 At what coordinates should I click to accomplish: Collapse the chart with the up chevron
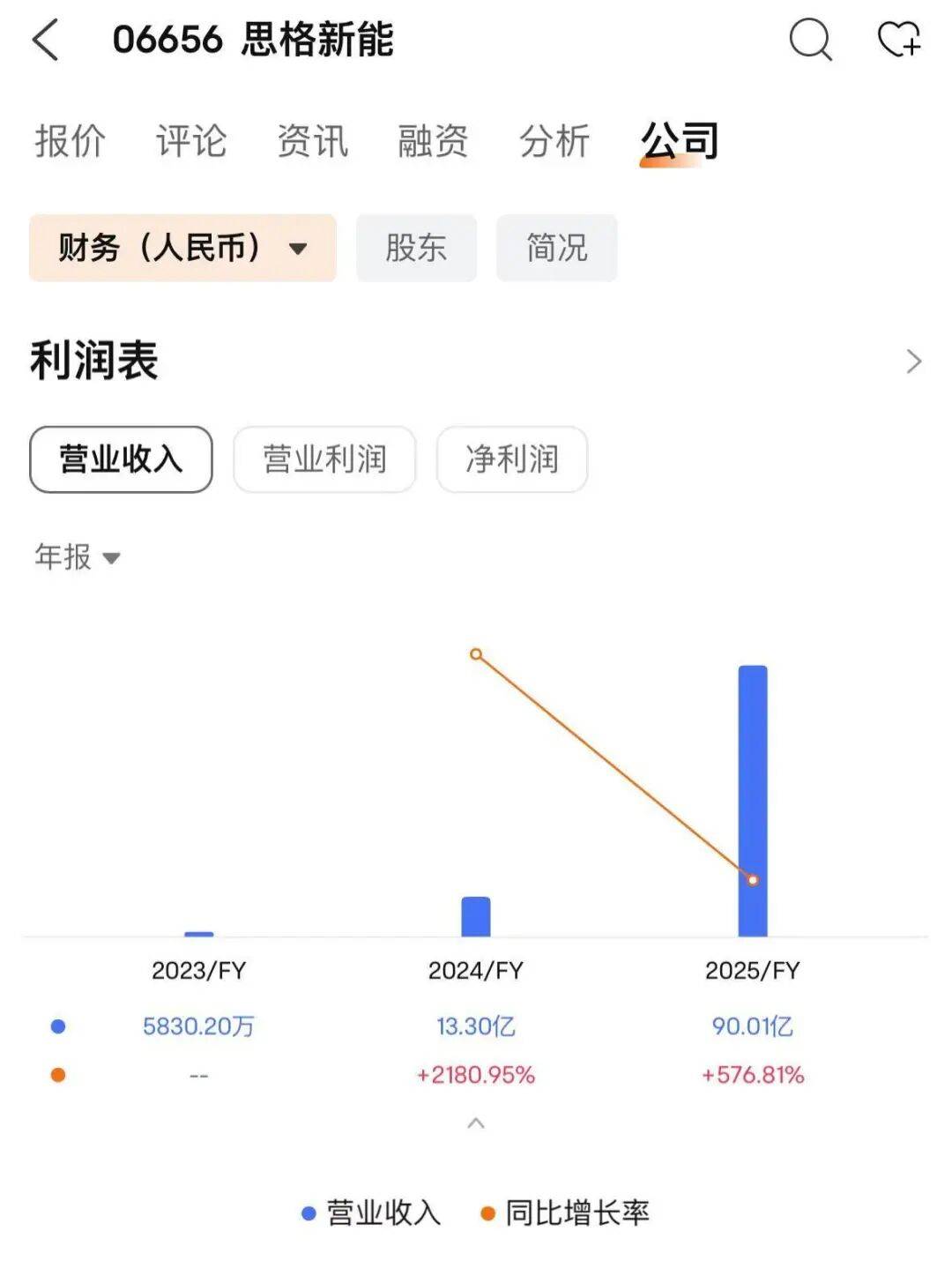(x=476, y=1122)
